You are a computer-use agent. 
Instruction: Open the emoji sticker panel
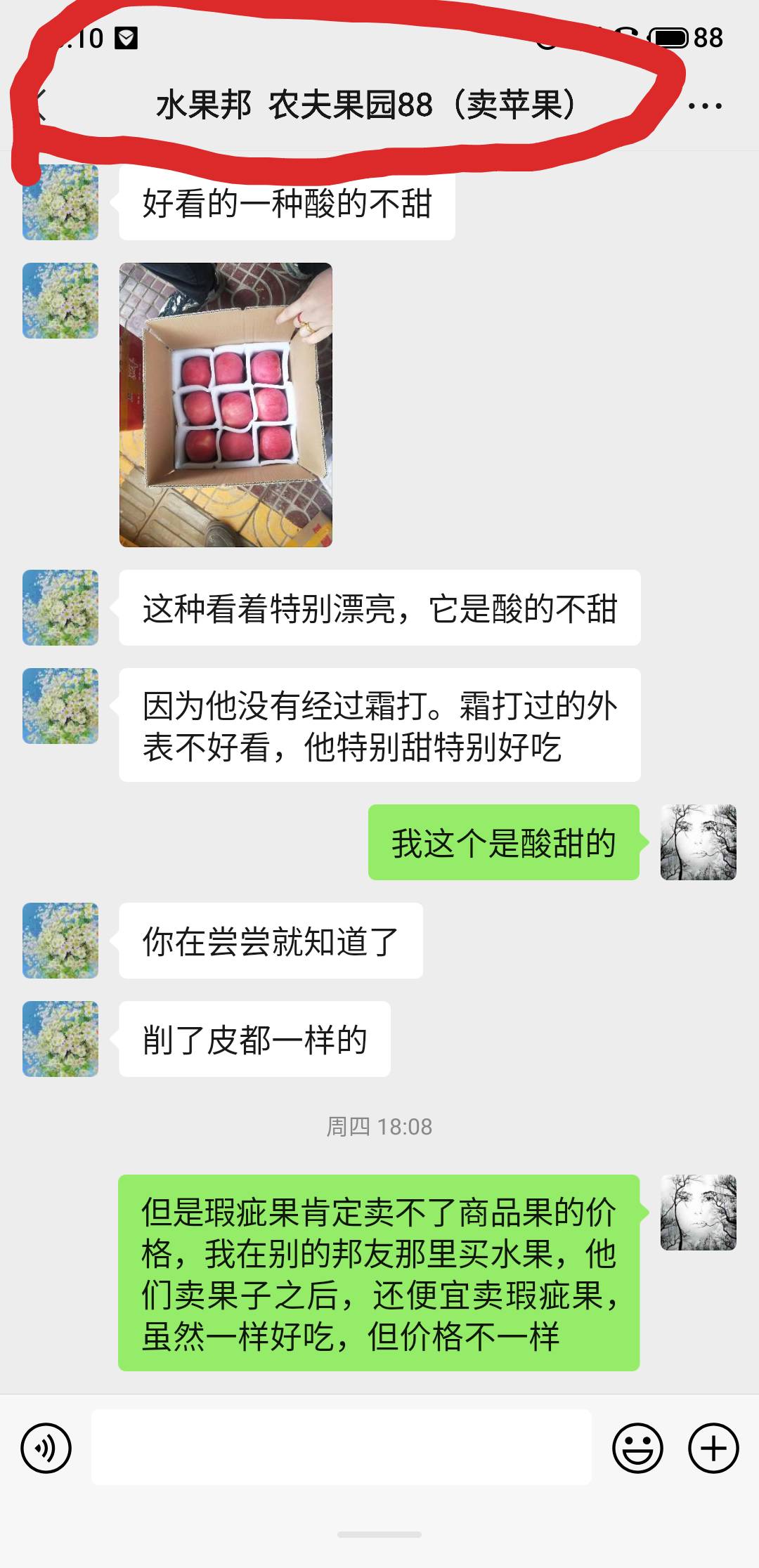637,1448
